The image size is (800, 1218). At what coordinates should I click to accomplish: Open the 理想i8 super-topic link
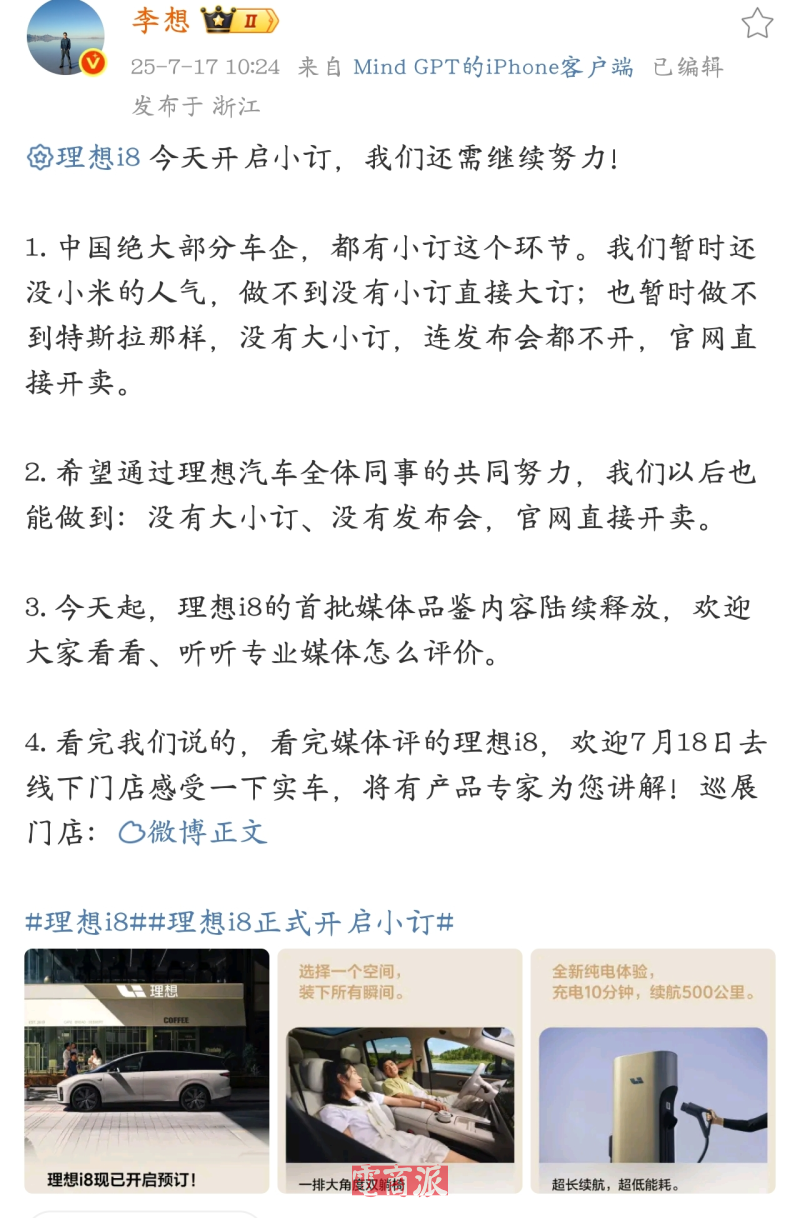click(84, 157)
